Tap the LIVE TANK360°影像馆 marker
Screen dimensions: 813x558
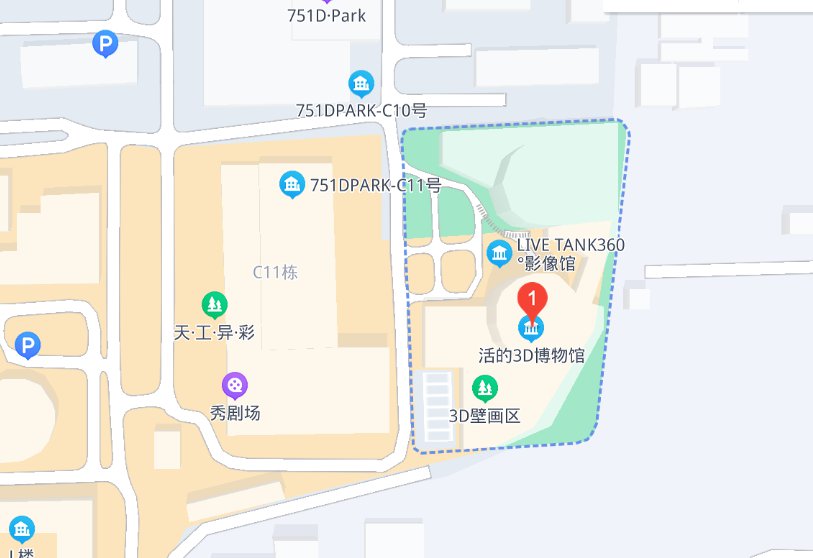499,254
